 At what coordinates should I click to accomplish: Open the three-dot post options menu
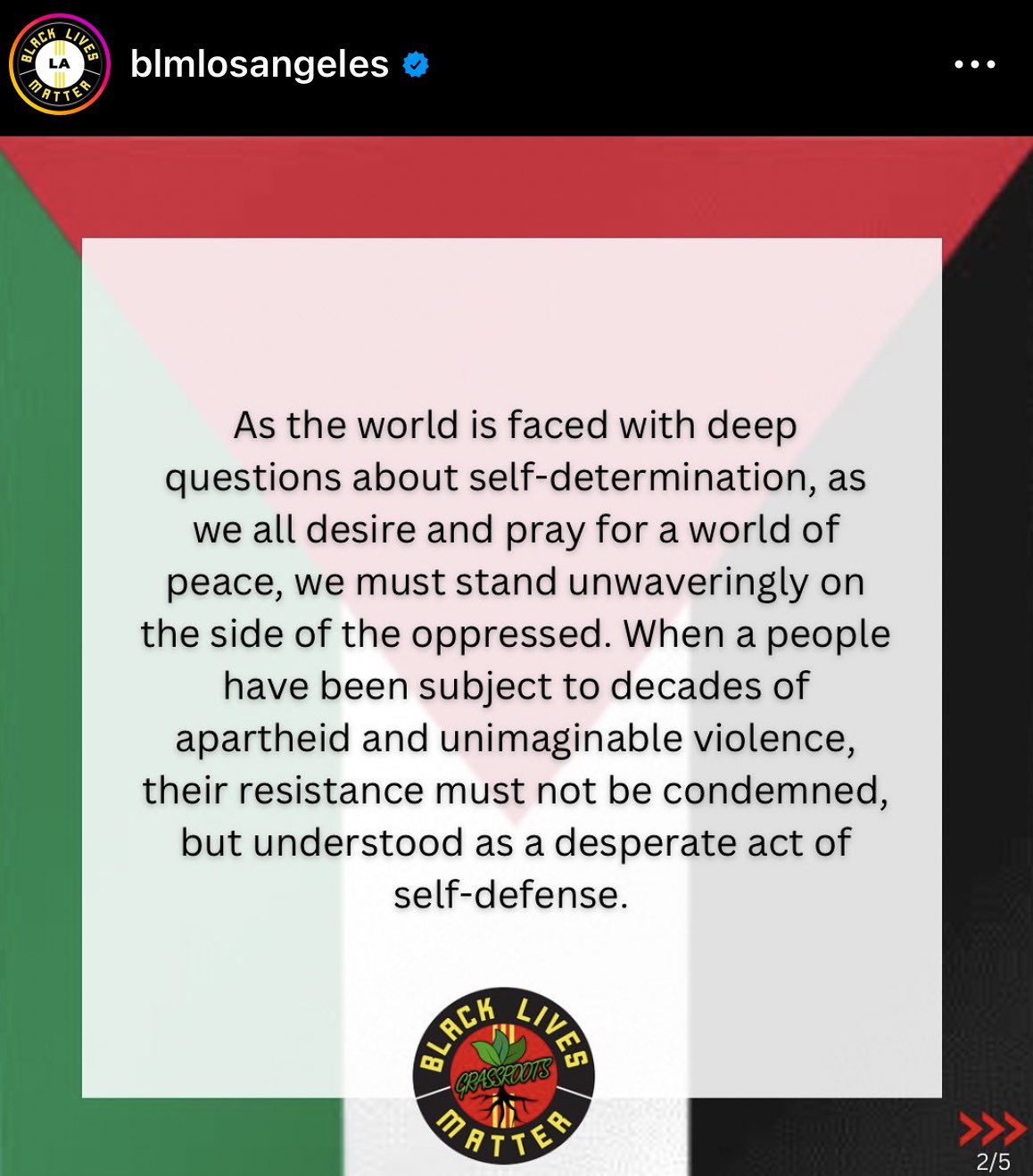click(x=974, y=64)
